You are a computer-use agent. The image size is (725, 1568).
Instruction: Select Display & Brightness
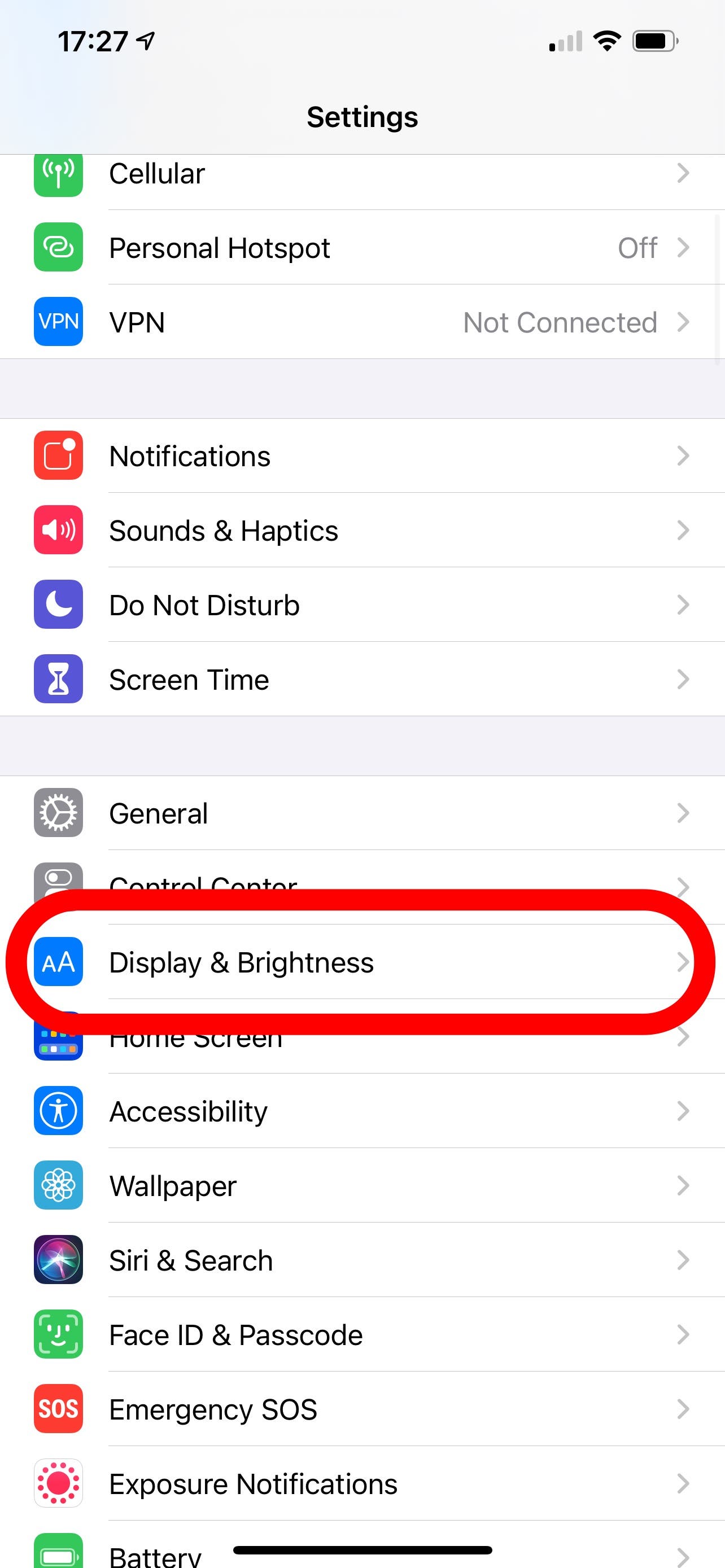coord(362,962)
